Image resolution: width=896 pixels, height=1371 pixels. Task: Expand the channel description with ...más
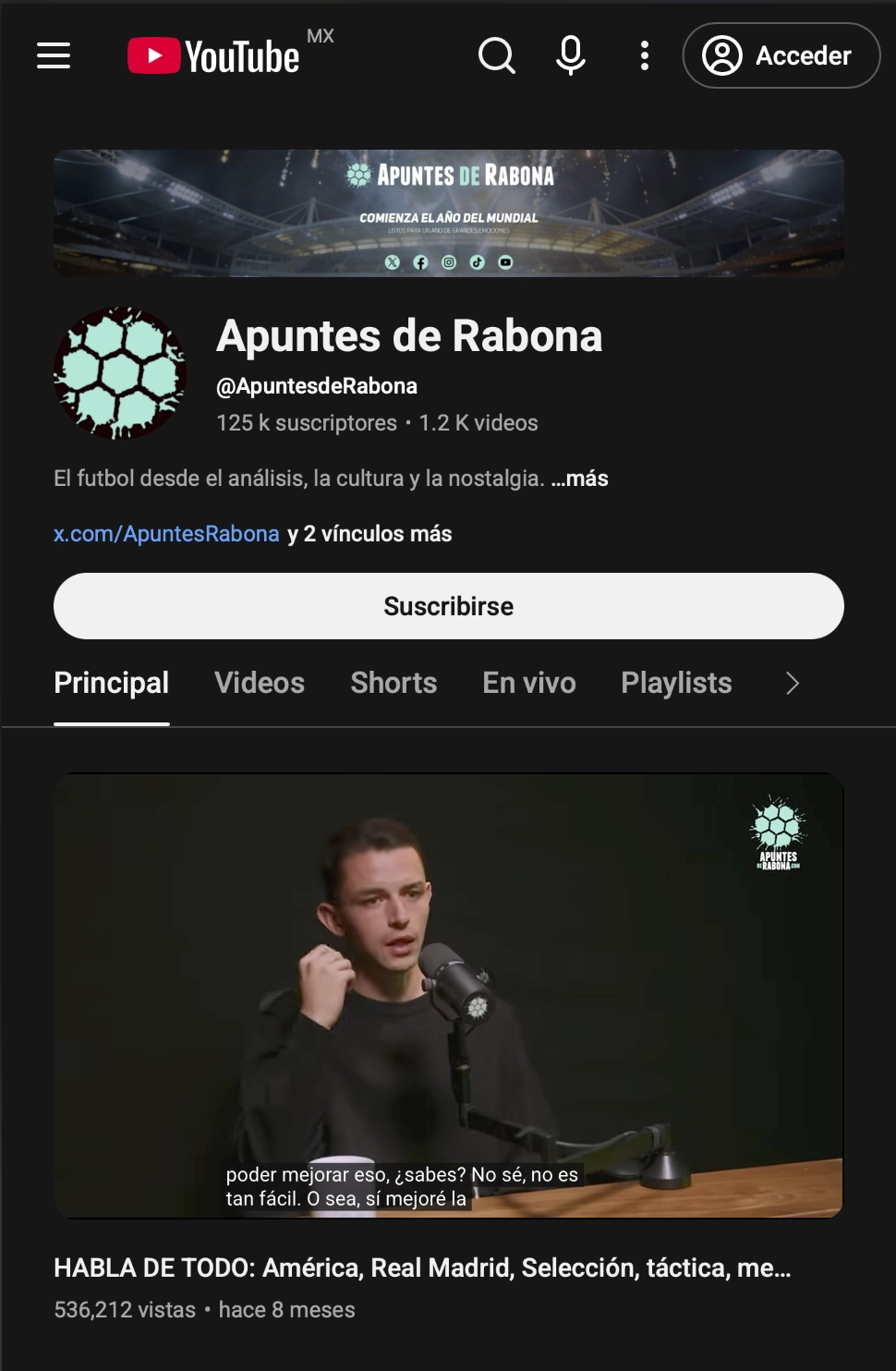579,479
